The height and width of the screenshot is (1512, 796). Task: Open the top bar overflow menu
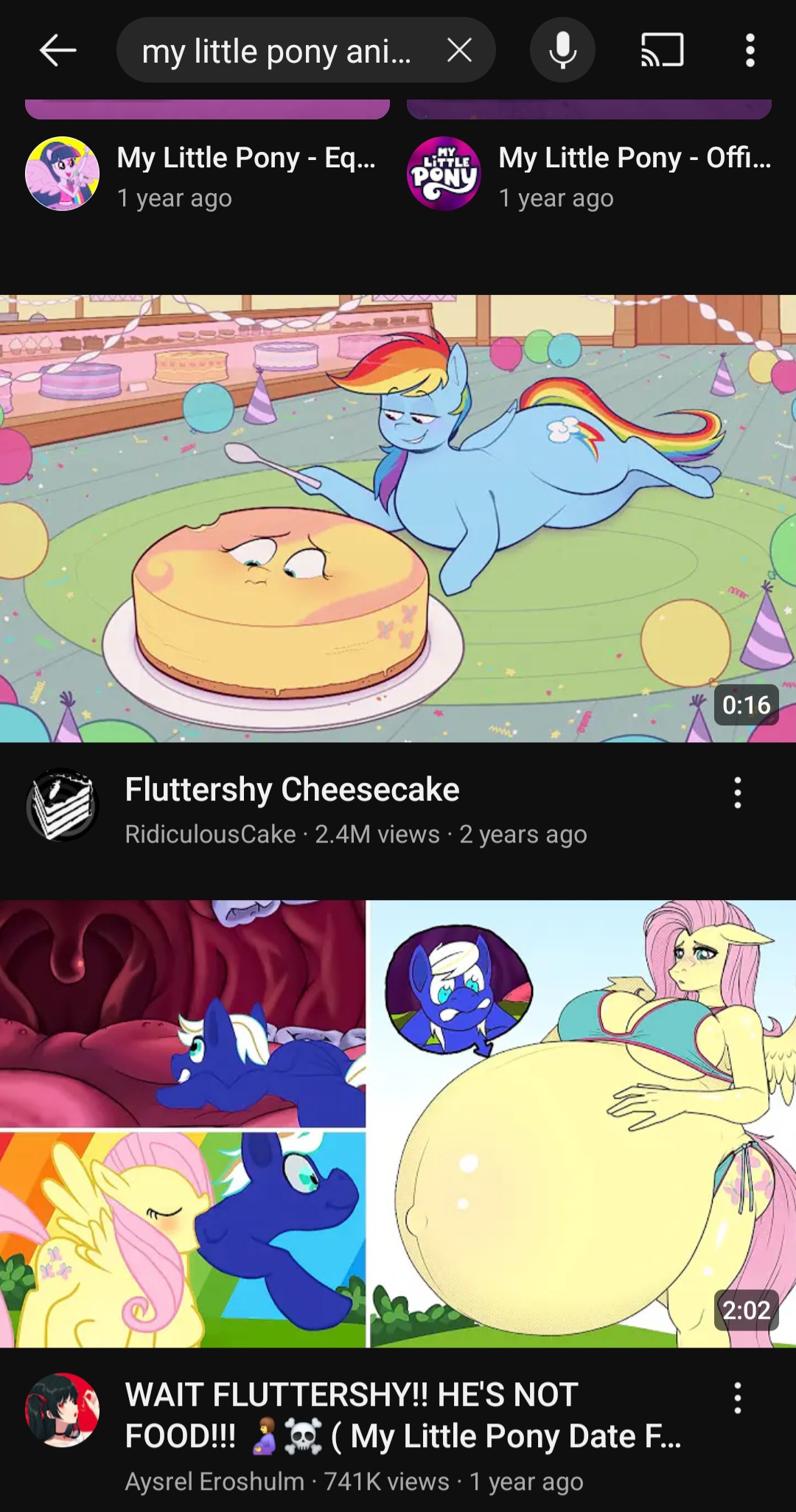point(750,50)
